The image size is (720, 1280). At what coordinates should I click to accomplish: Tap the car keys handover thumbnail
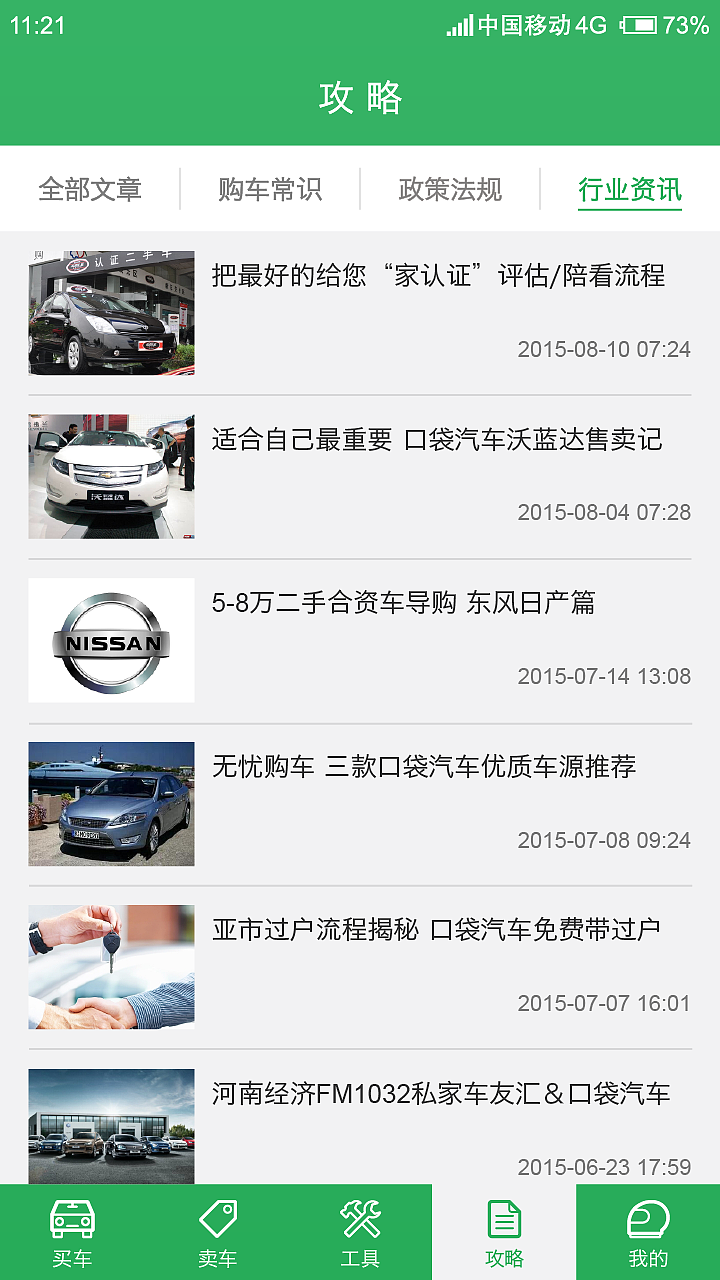111,966
